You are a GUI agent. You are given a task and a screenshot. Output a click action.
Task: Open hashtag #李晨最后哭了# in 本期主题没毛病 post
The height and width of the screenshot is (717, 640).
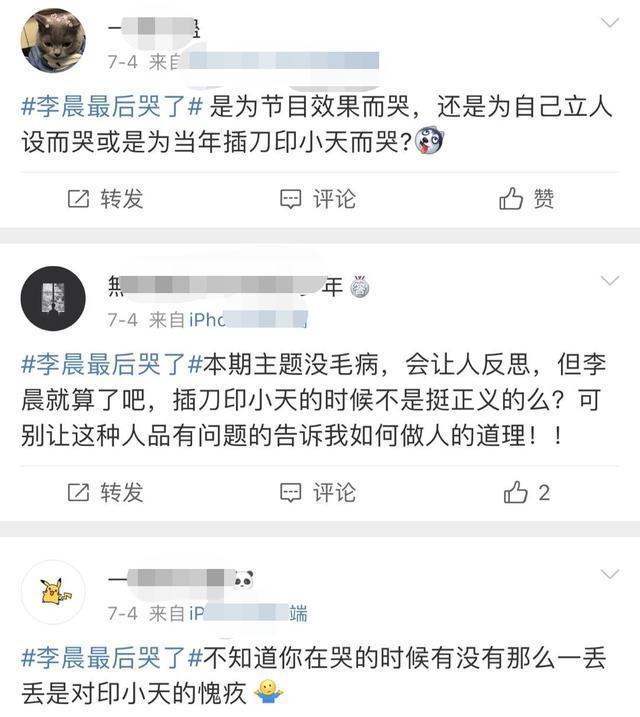(110, 364)
